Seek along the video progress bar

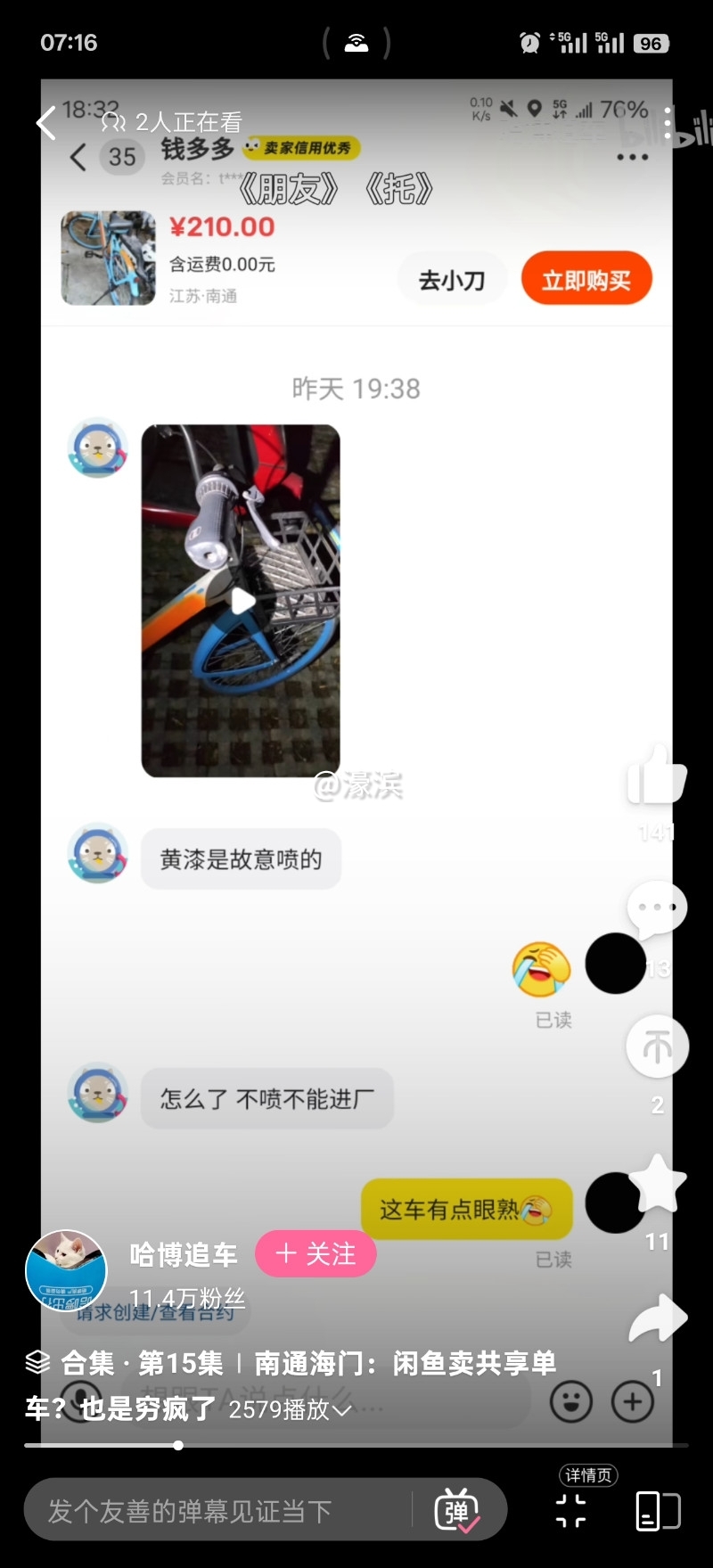click(x=356, y=1445)
